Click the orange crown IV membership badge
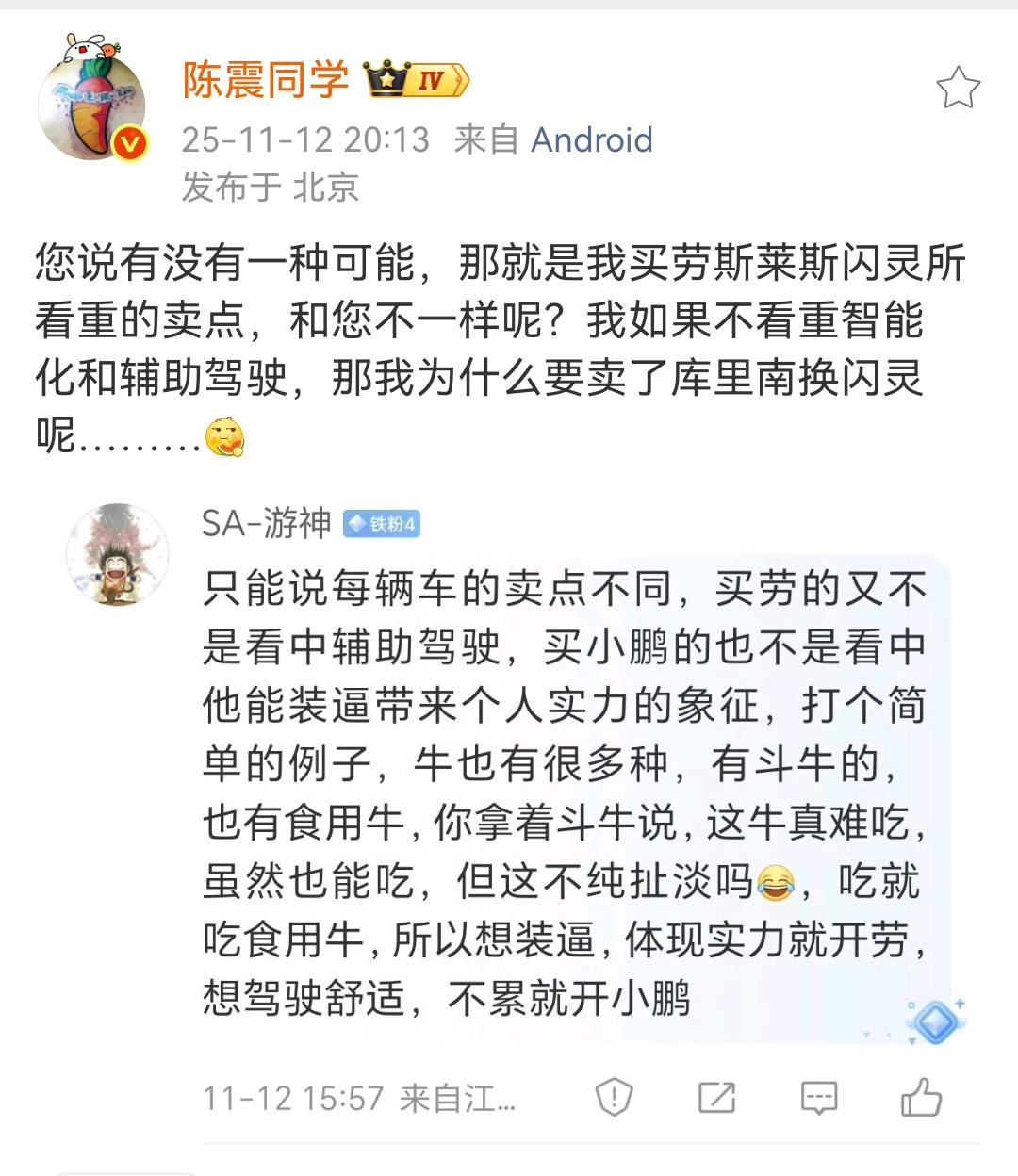 [x=413, y=79]
